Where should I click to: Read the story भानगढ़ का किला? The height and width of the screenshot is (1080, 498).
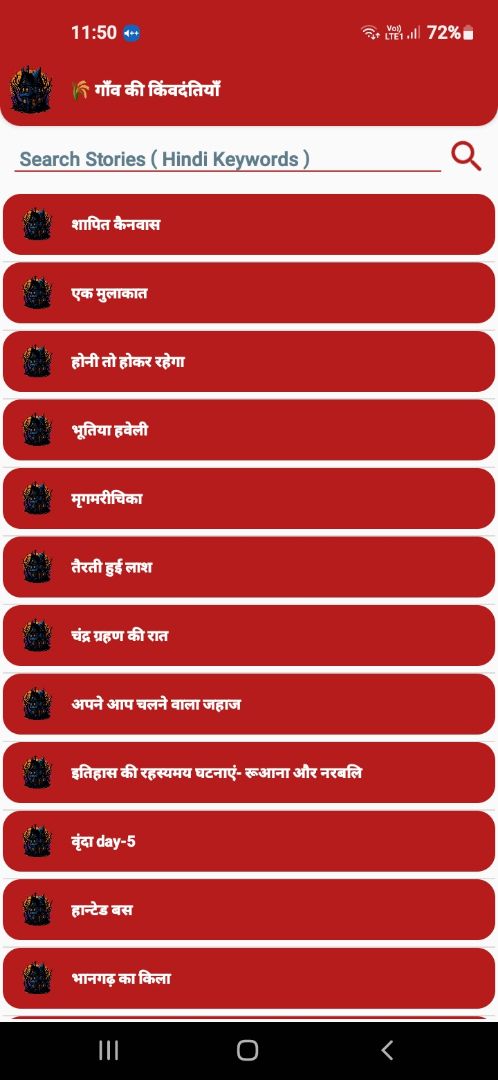[x=249, y=978]
